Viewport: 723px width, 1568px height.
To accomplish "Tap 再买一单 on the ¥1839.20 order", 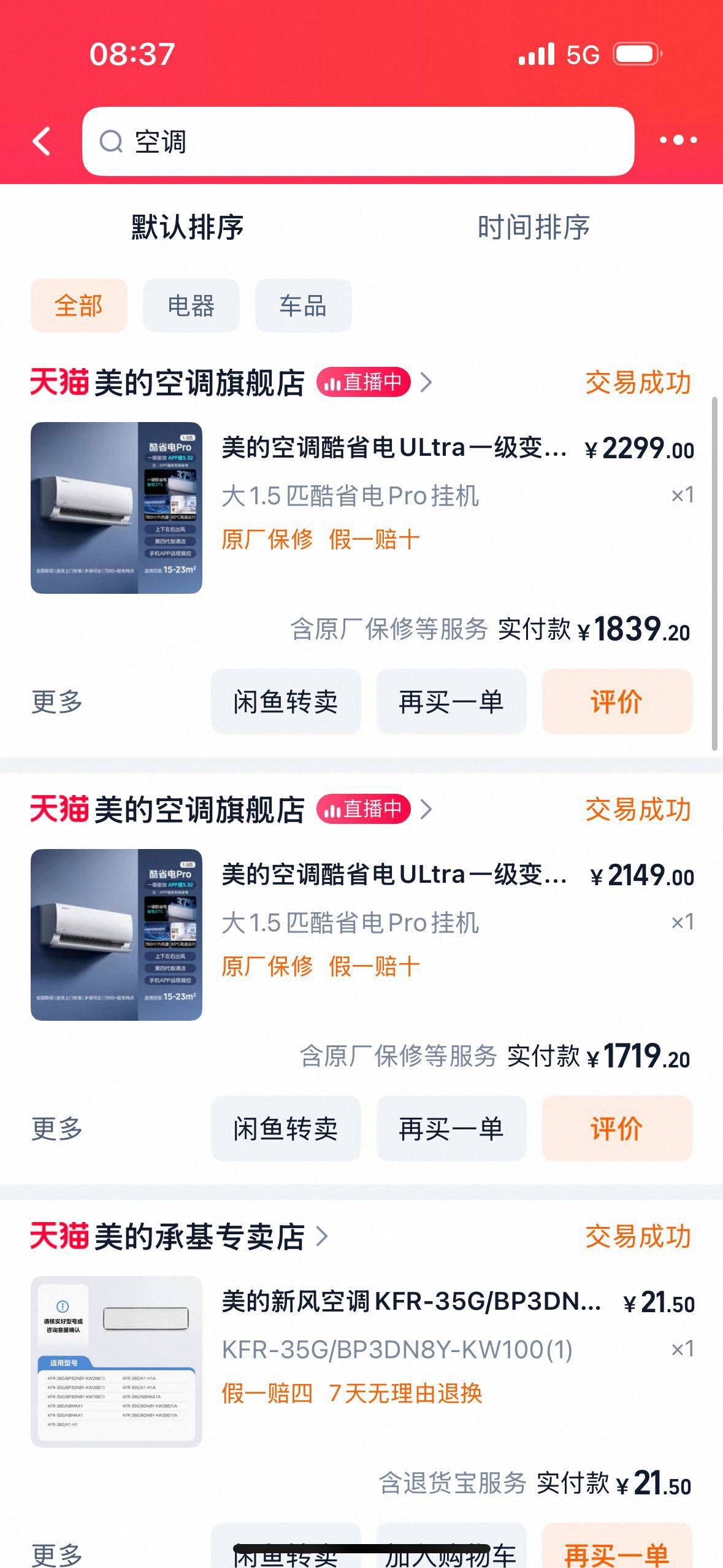I will coord(451,702).
